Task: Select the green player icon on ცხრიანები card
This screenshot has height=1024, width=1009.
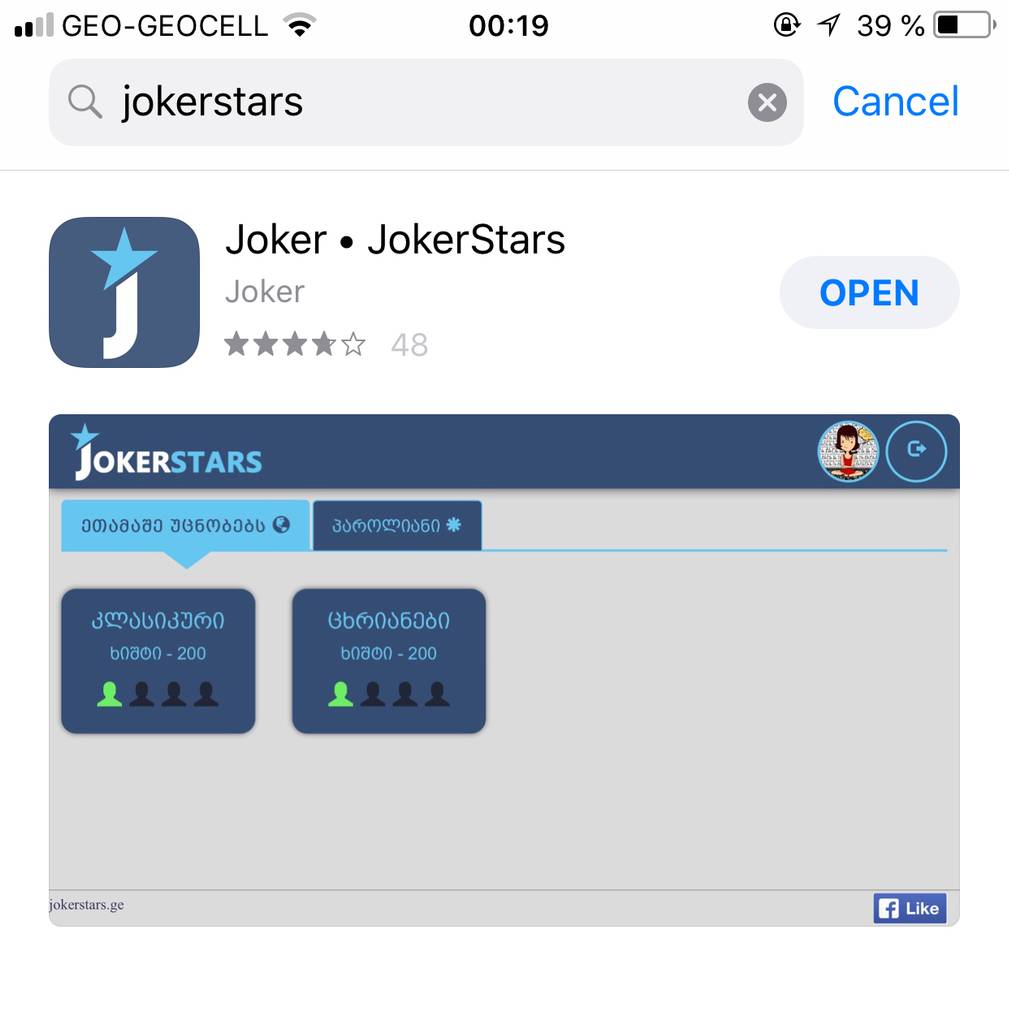Action: tap(343, 692)
